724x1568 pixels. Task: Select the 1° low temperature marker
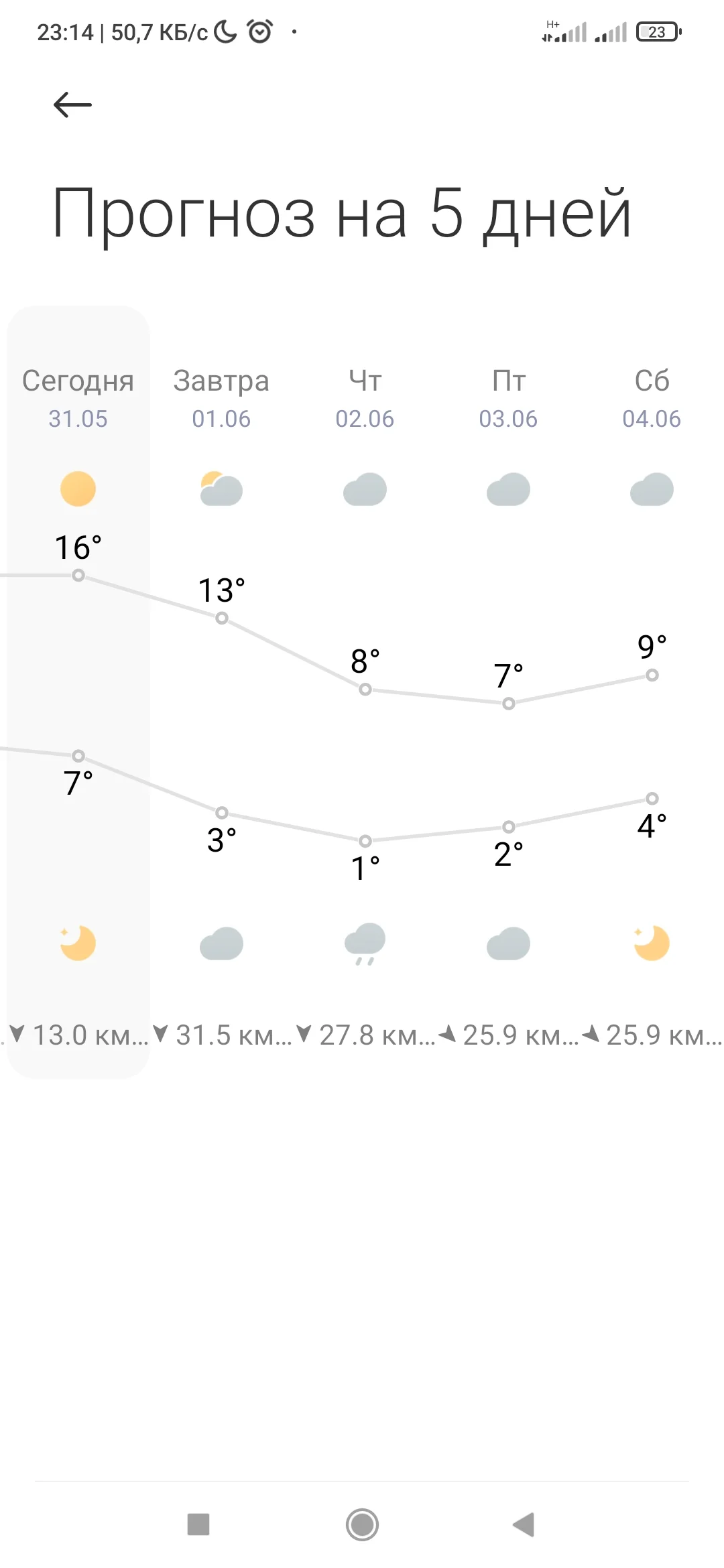[365, 841]
